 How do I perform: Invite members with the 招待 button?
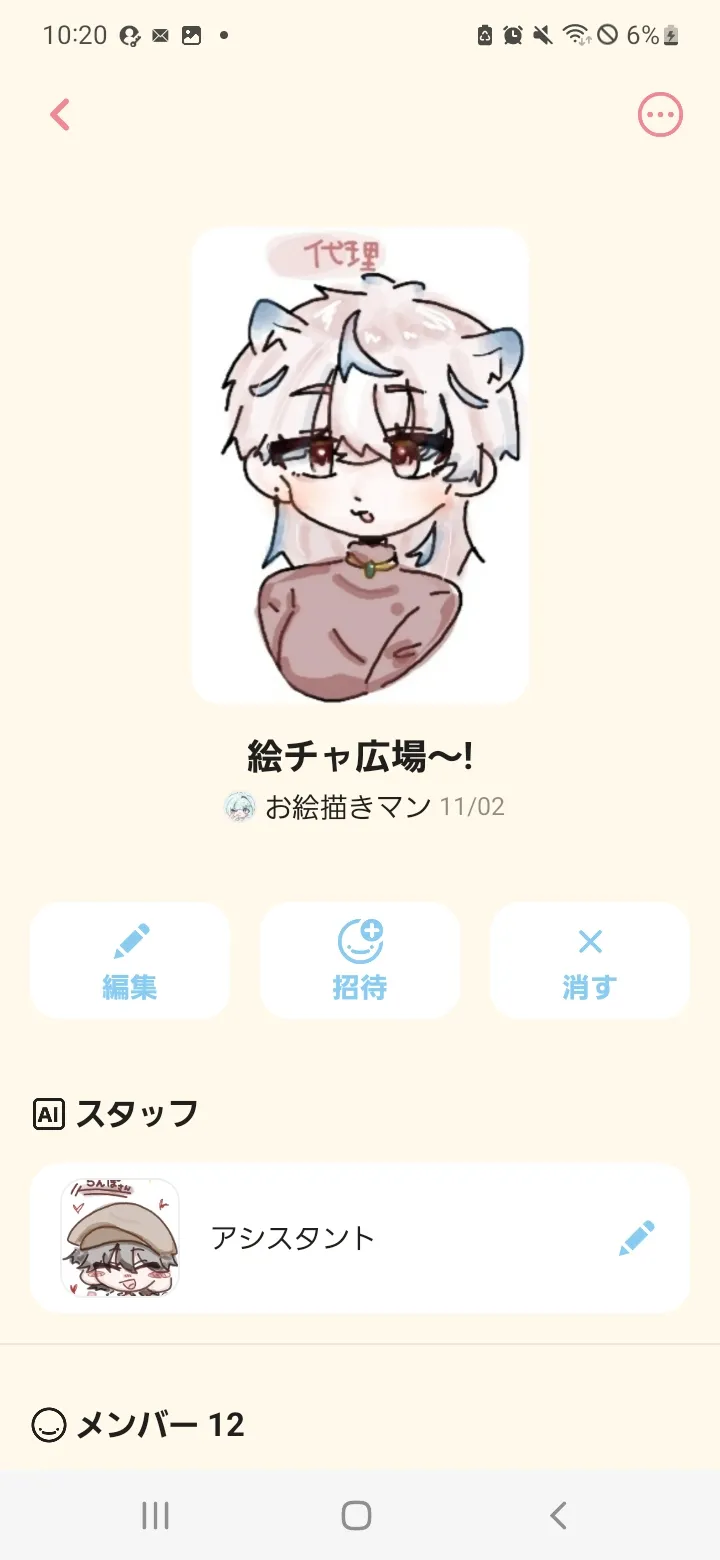[360, 960]
